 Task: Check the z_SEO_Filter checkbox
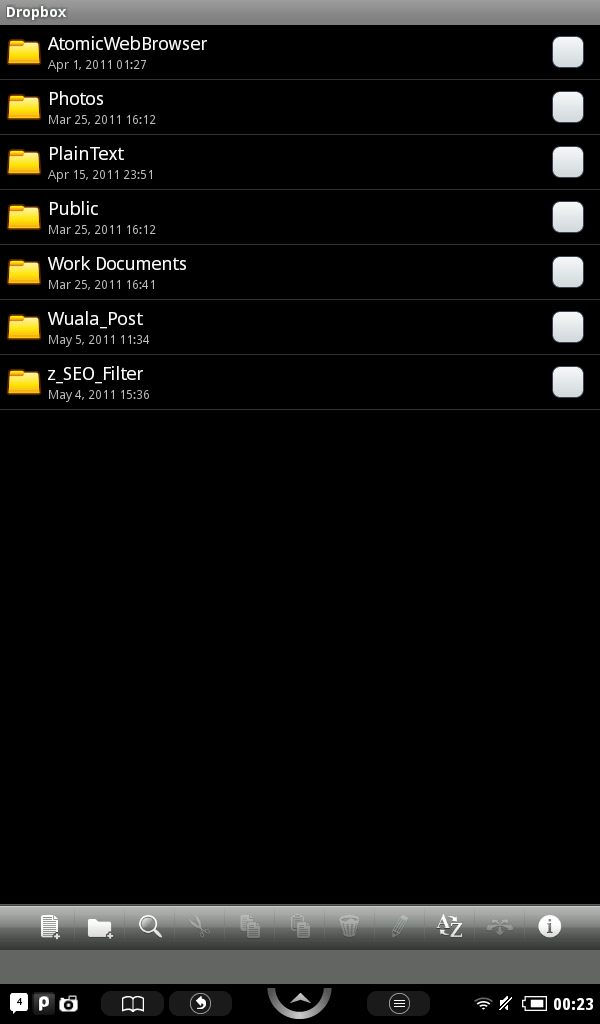(568, 382)
